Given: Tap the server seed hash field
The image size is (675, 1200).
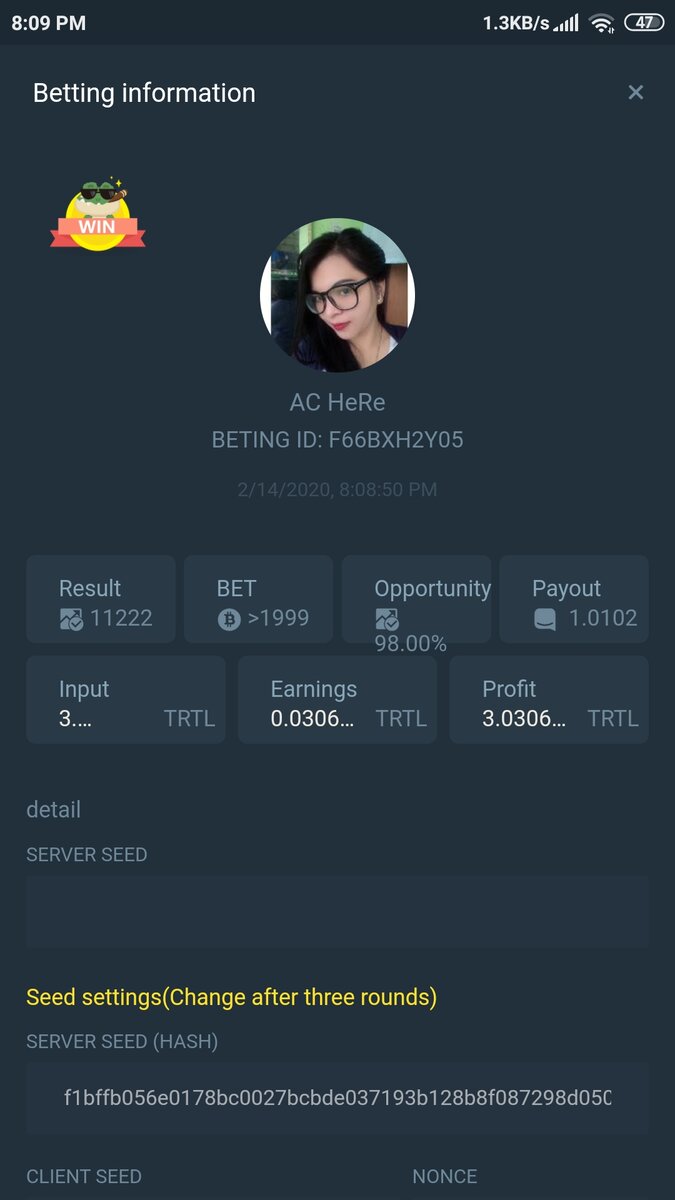Looking at the screenshot, I should click(x=337, y=1098).
